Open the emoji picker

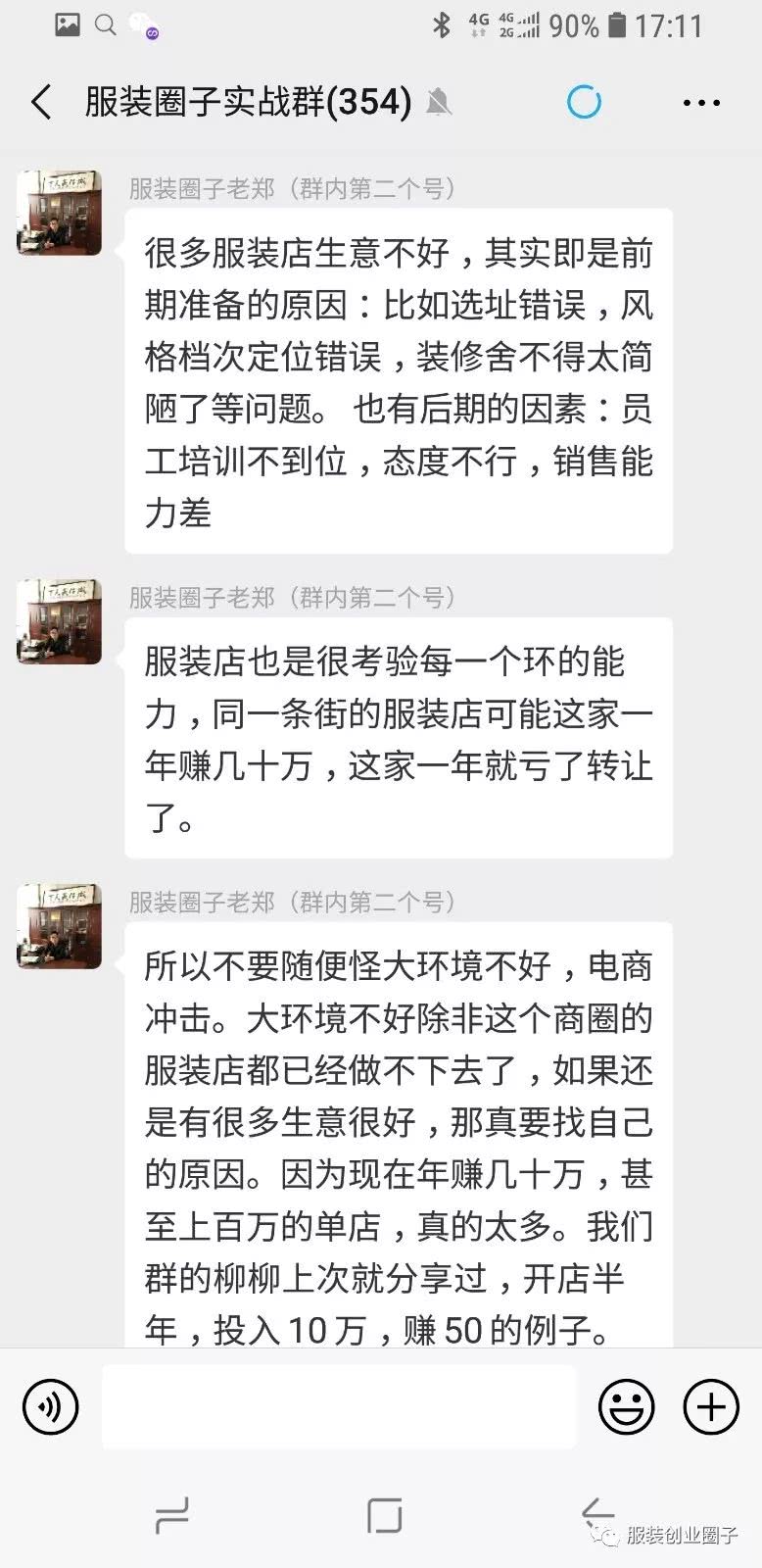click(x=626, y=1407)
